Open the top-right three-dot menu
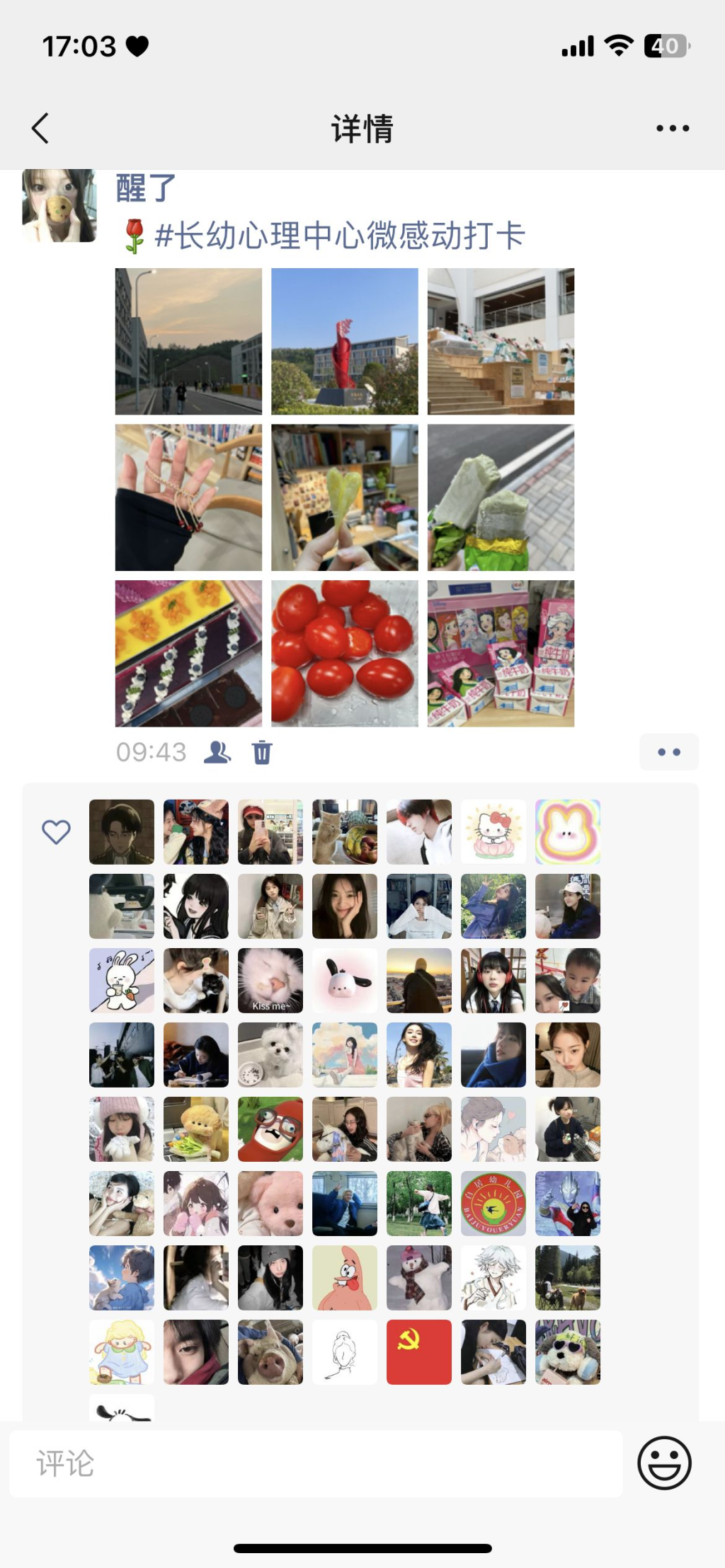 (672, 128)
